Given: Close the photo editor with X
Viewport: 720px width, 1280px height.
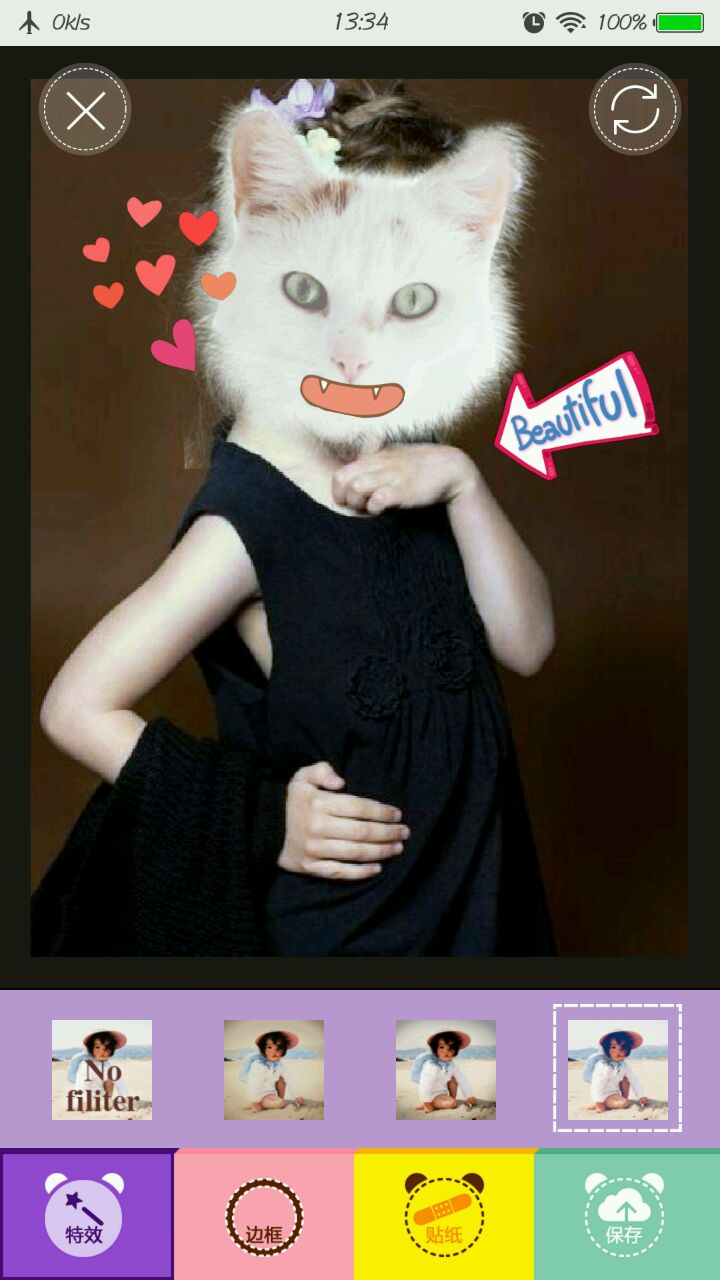Looking at the screenshot, I should (85, 110).
